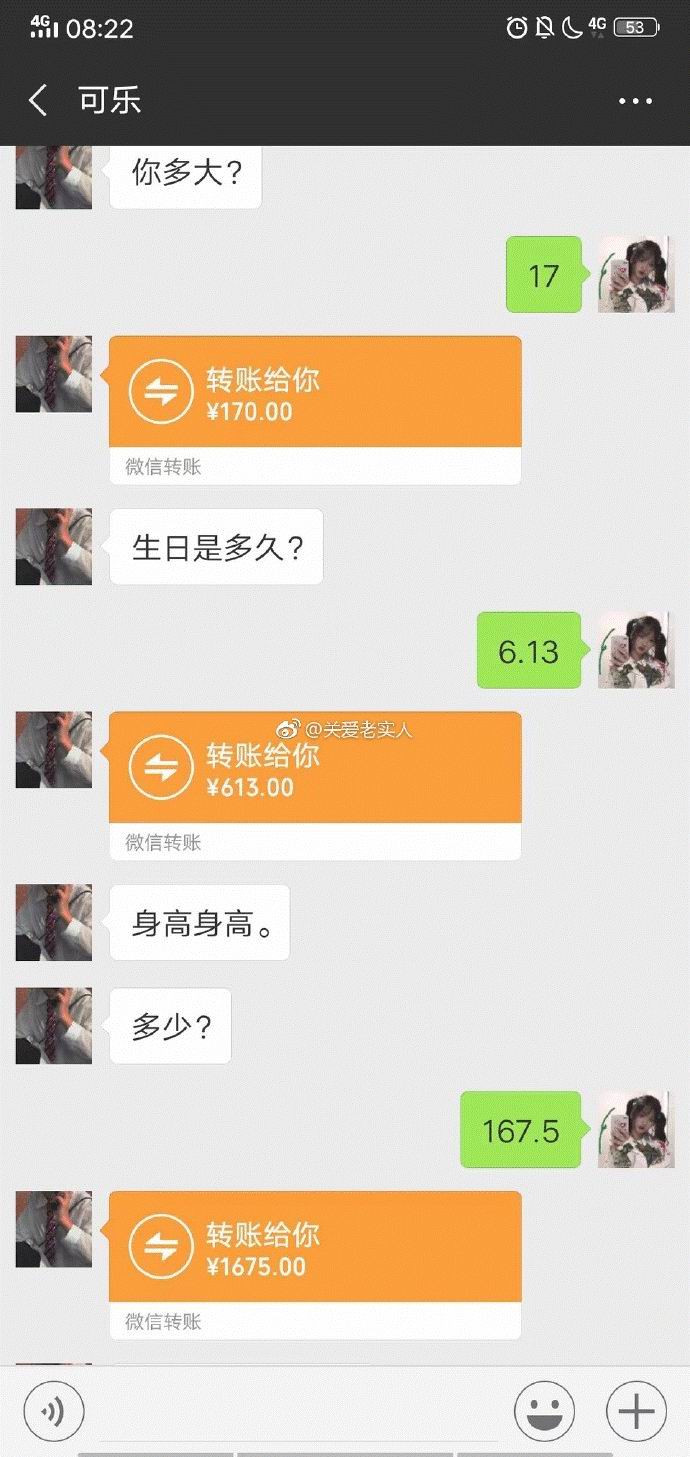
Task: Tap your own avatar beside the 17 message
Action: pyautogui.click(x=636, y=275)
